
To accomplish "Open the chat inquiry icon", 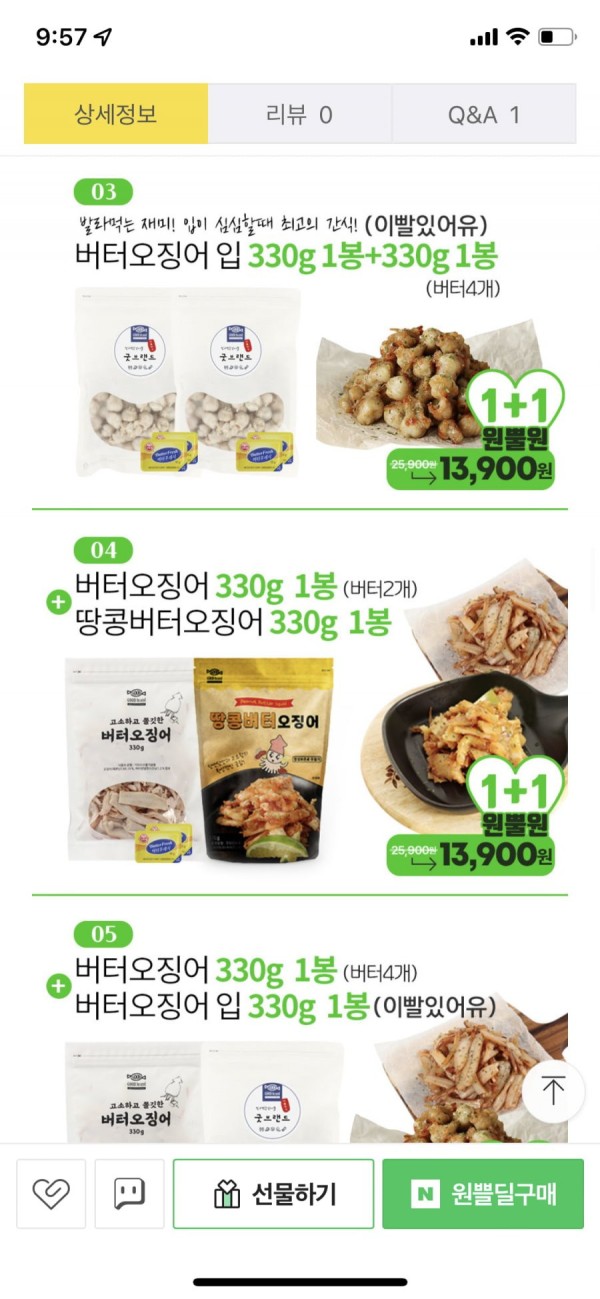I will pos(129,1193).
